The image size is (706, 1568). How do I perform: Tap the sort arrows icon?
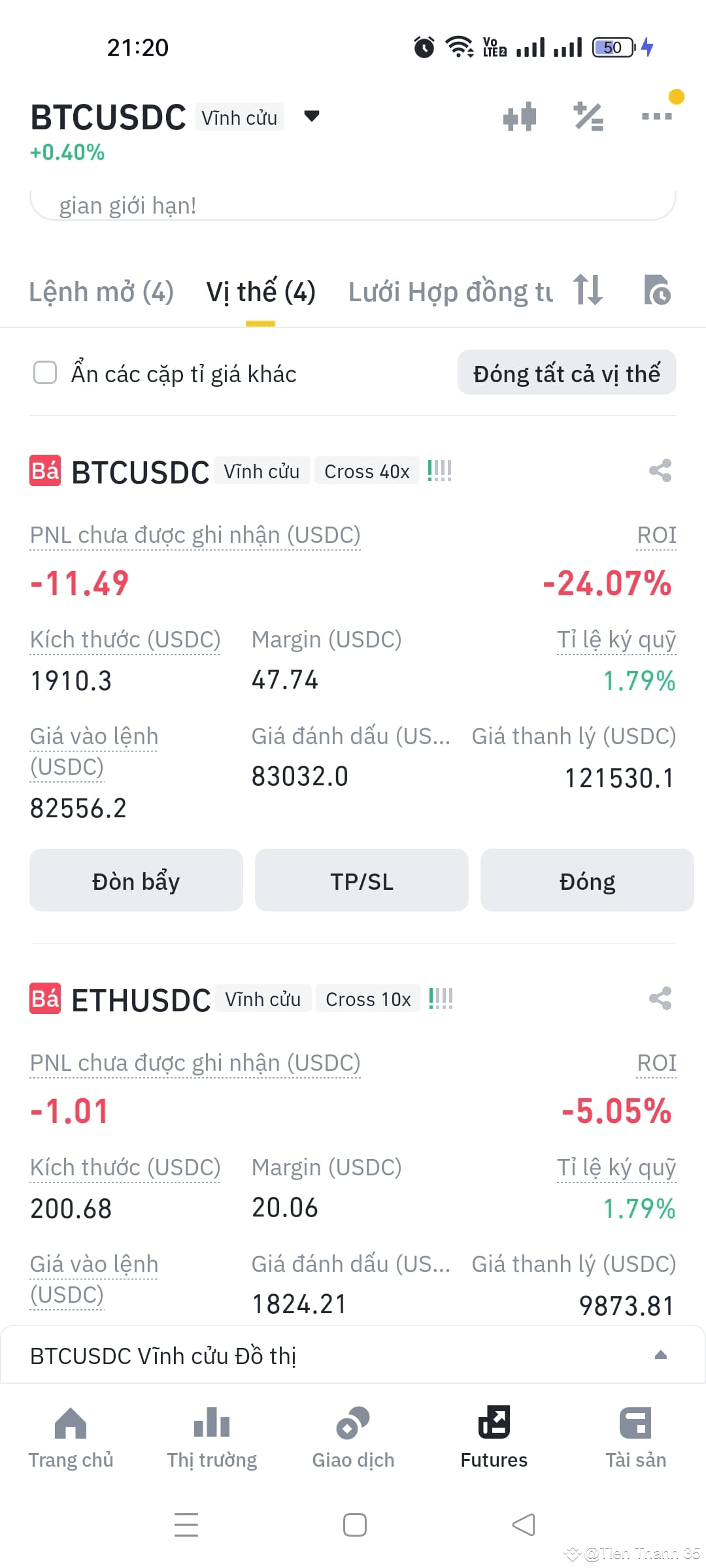[x=588, y=290]
